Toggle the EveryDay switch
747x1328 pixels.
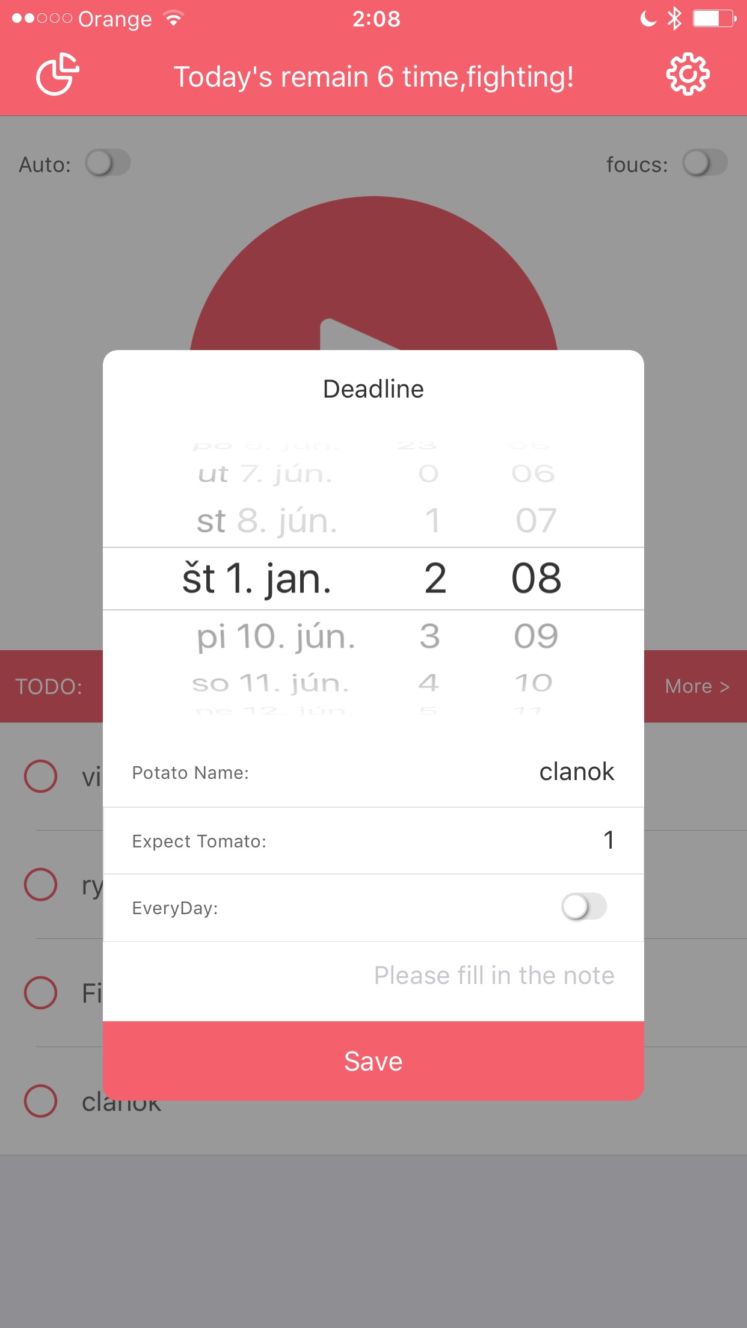[584, 907]
